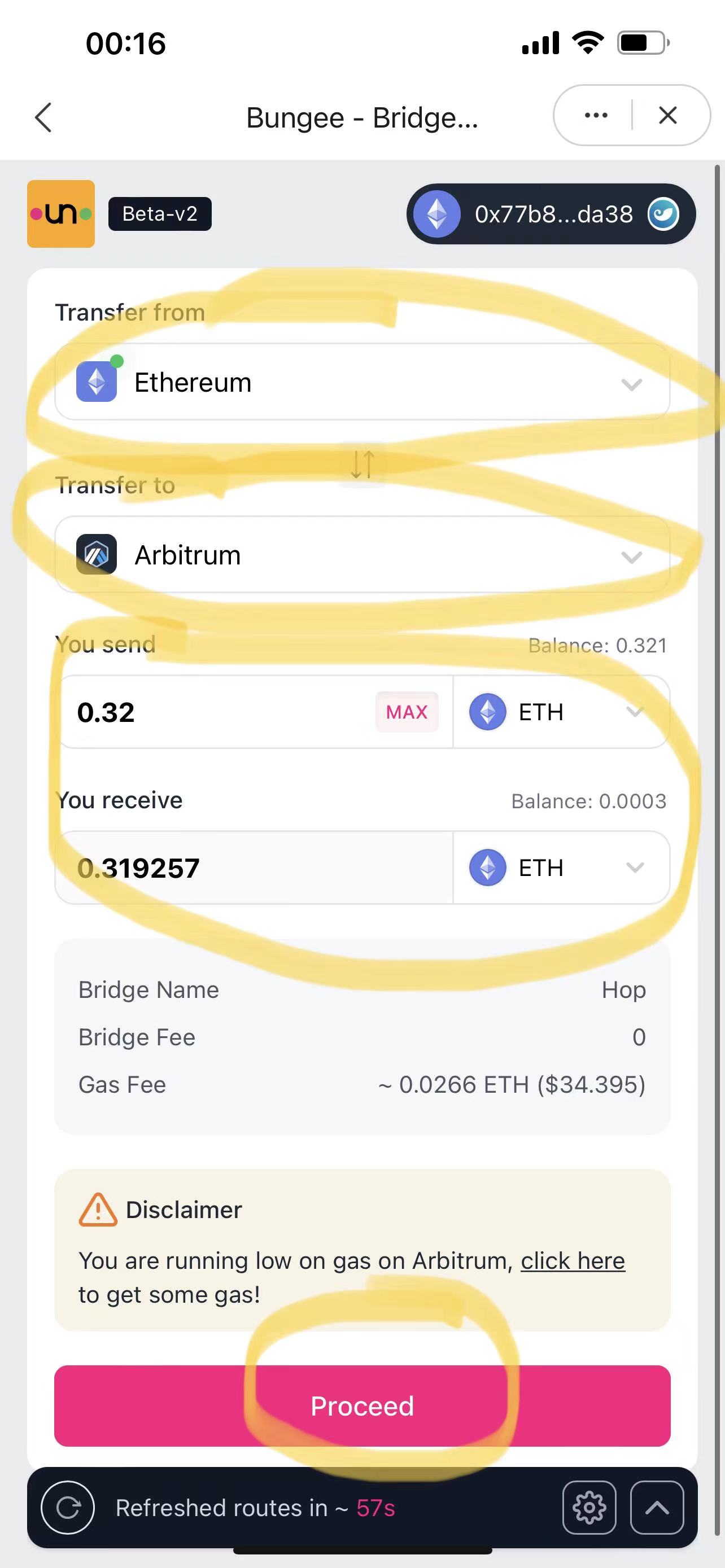Tap Proceed to continue the bridge

pos(362,1406)
